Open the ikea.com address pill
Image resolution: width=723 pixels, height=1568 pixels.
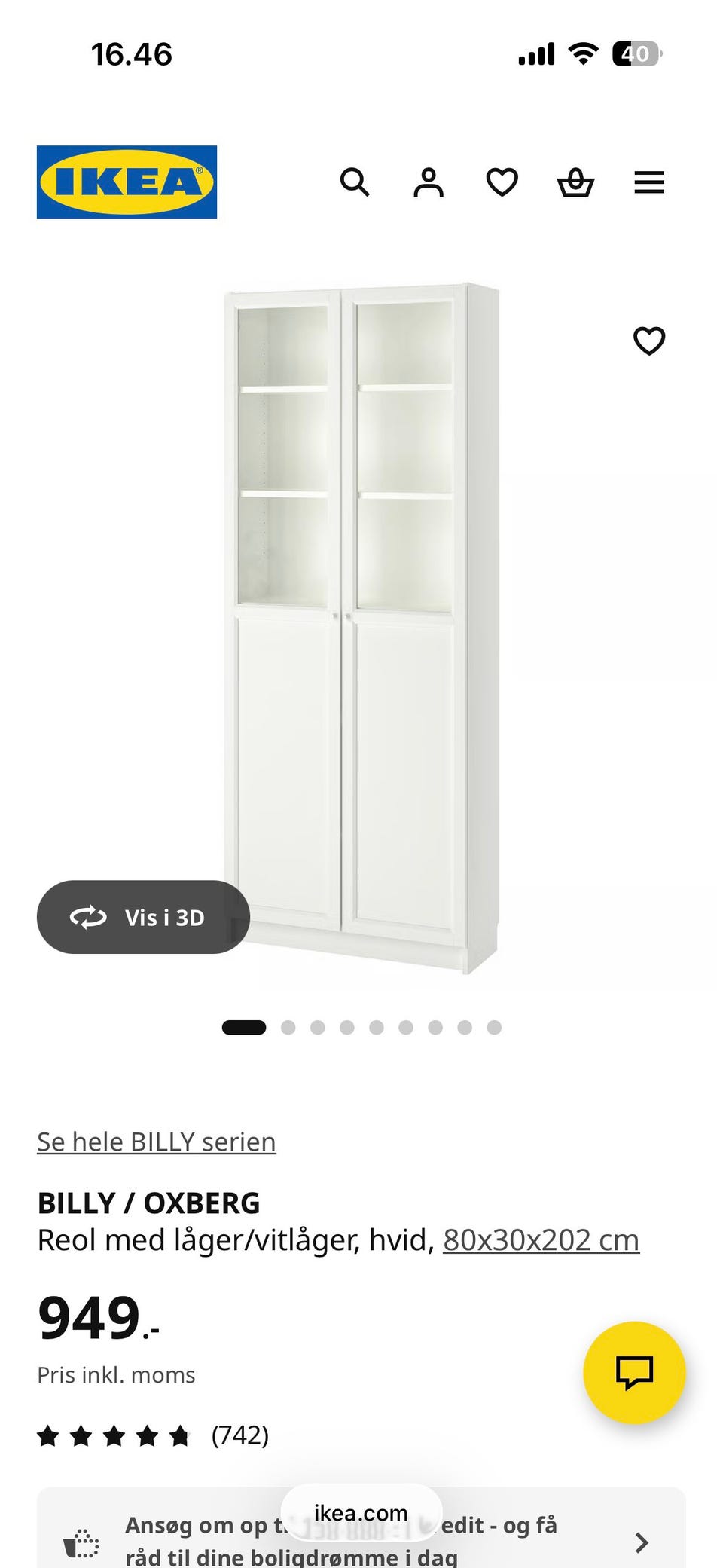(361, 1511)
